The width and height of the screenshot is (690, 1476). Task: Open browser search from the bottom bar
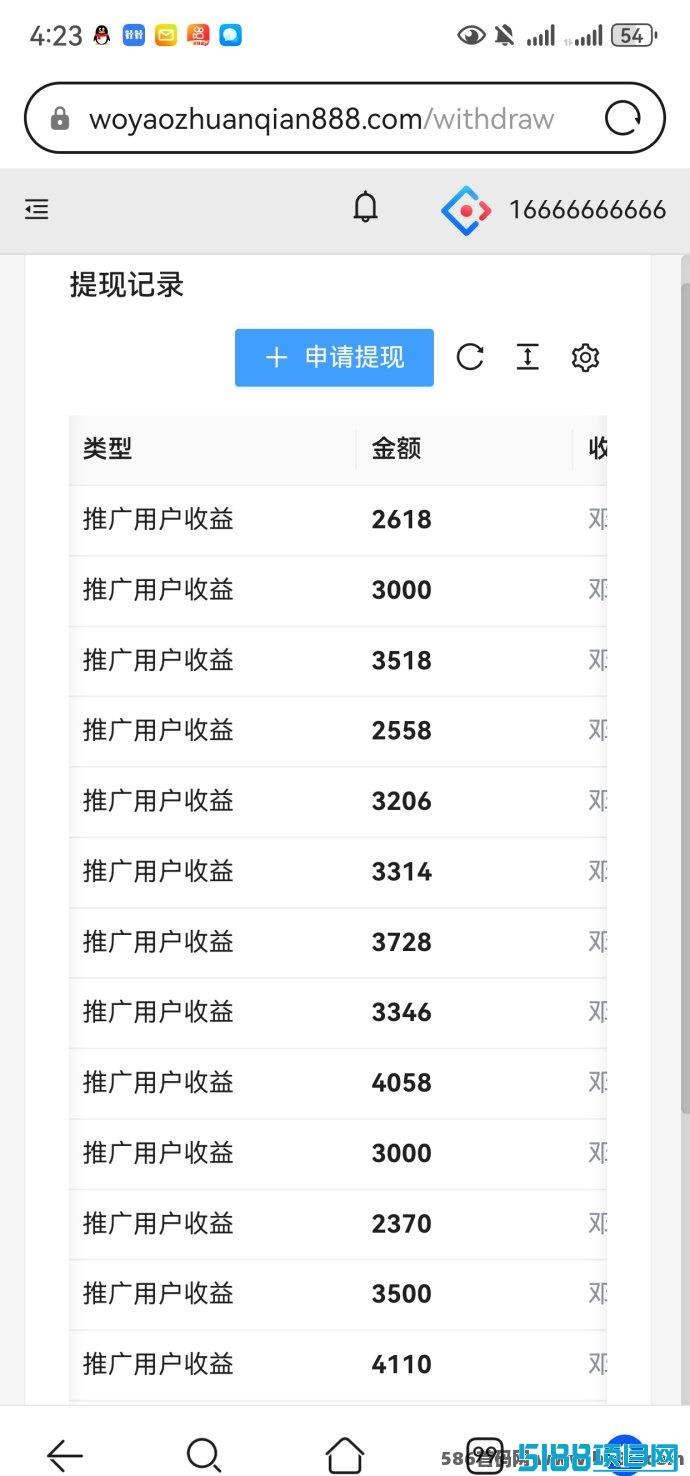point(204,1454)
